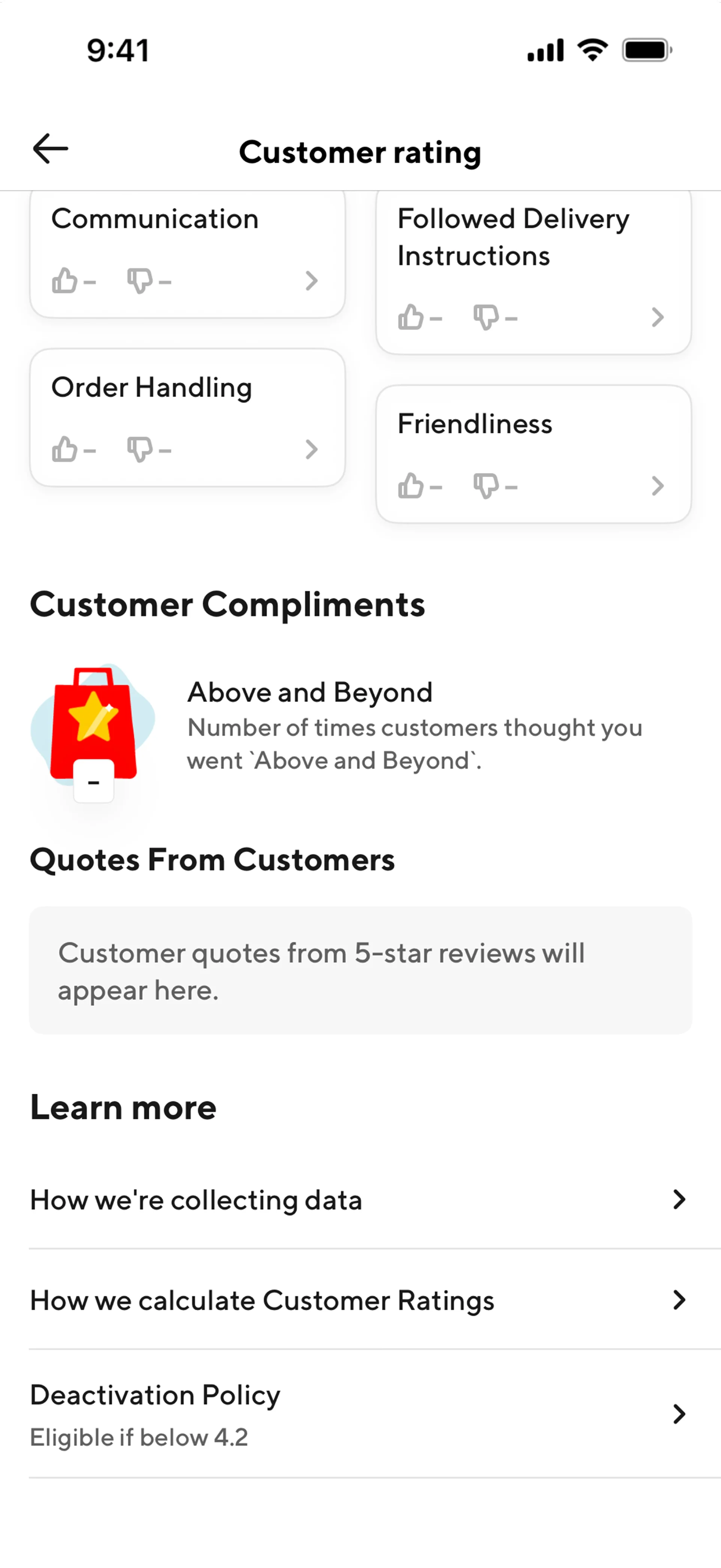Open How we calculate Customer Ratings
Image resolution: width=721 pixels, height=1568 pixels.
click(359, 1300)
